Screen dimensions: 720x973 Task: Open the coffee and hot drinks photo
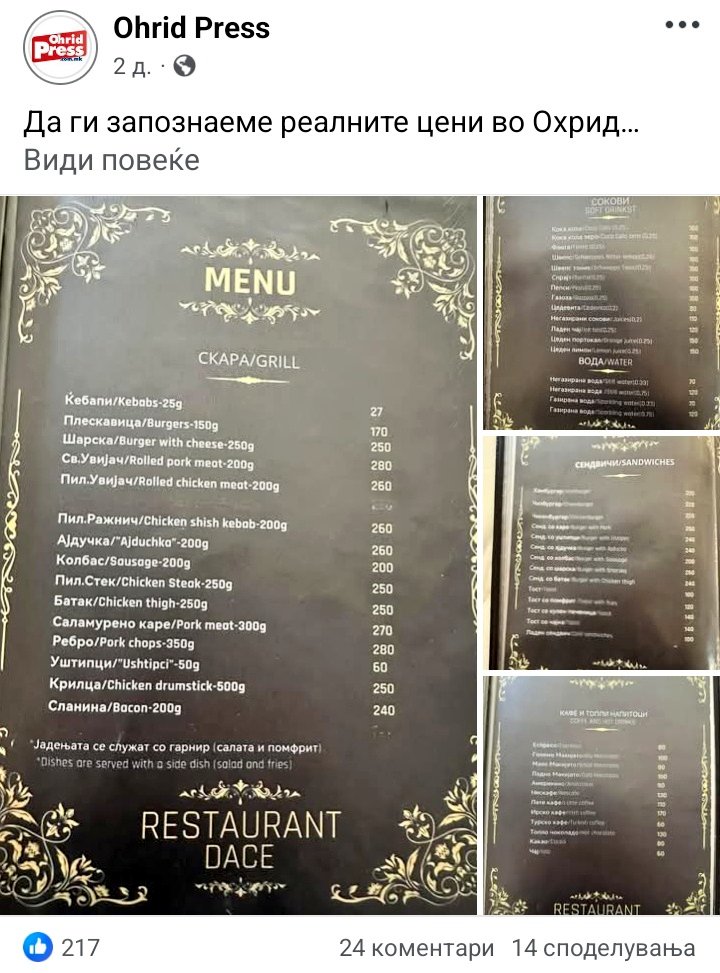pos(602,795)
